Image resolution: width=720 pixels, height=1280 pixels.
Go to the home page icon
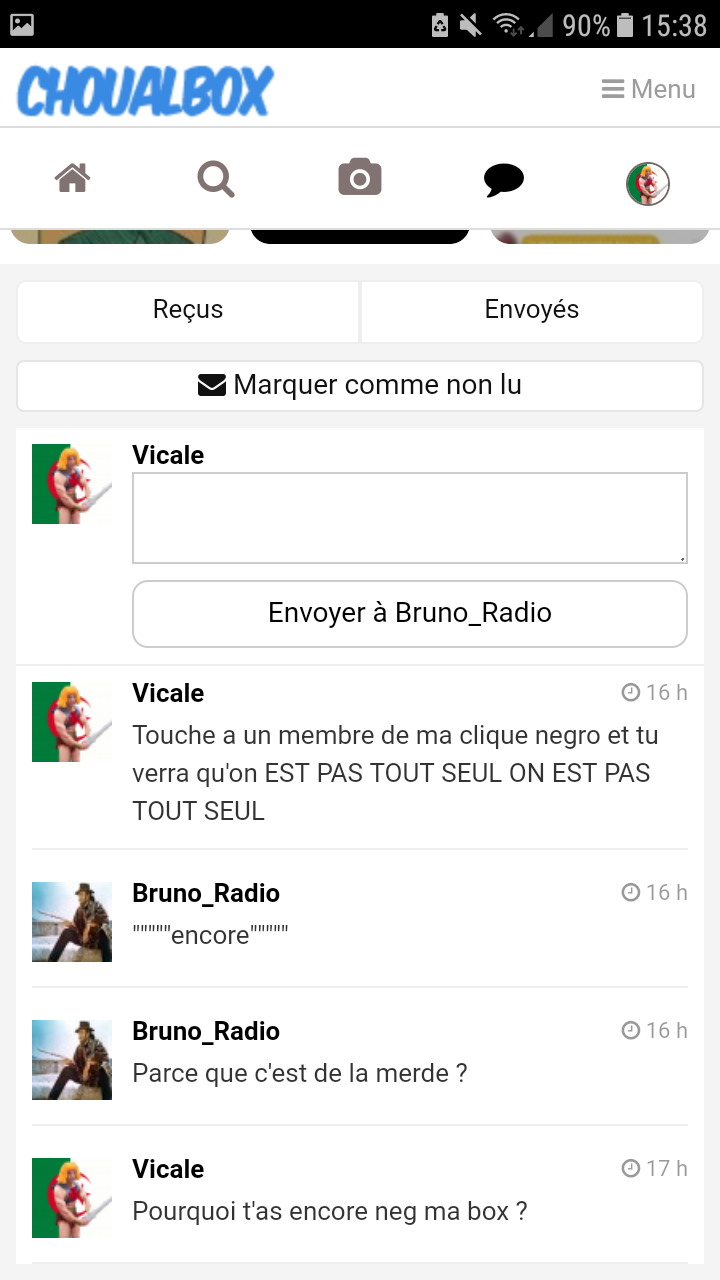pos(72,179)
